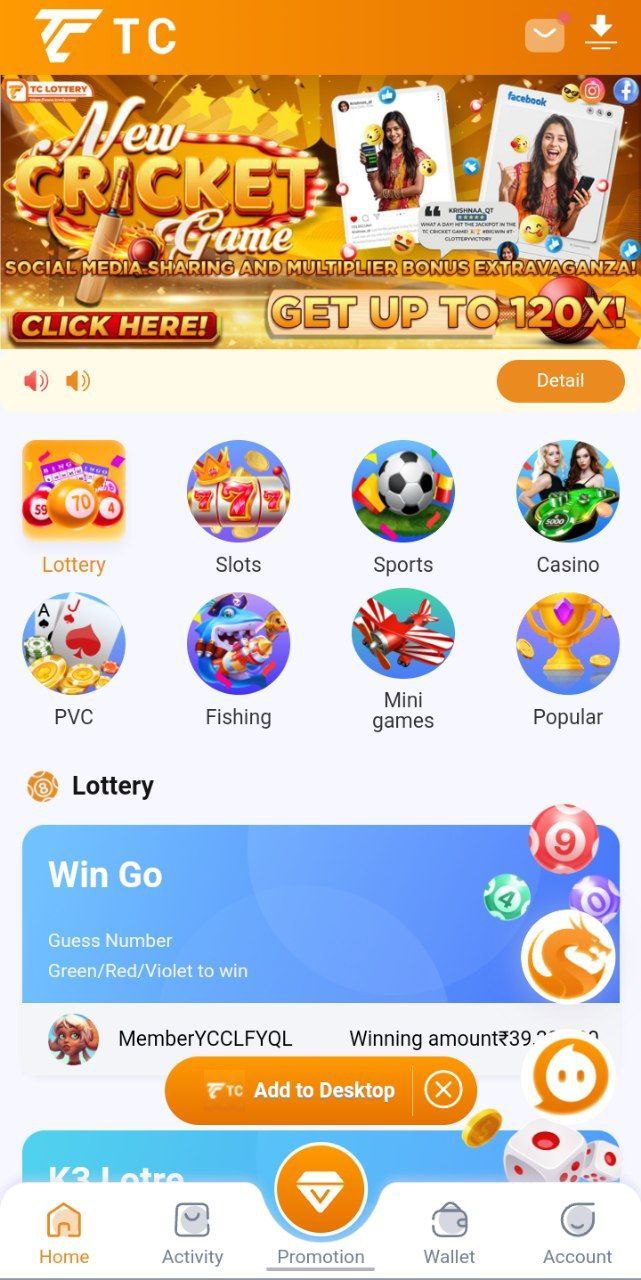
Task: Select the Slots category
Action: tap(238, 508)
